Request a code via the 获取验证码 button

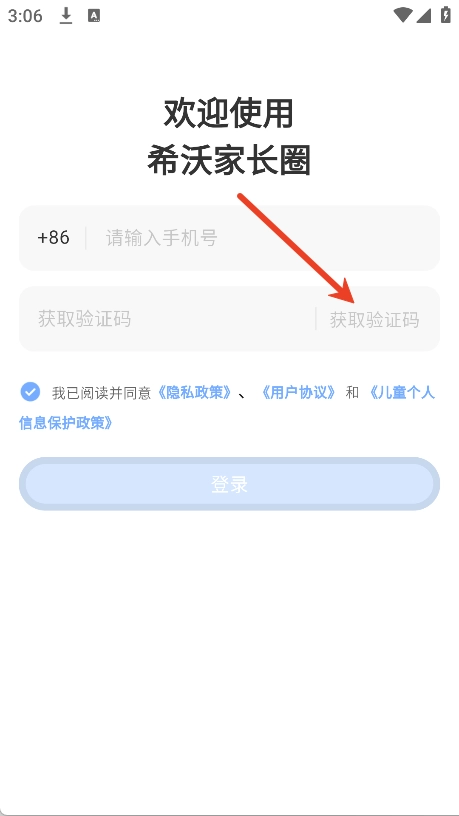point(374,319)
